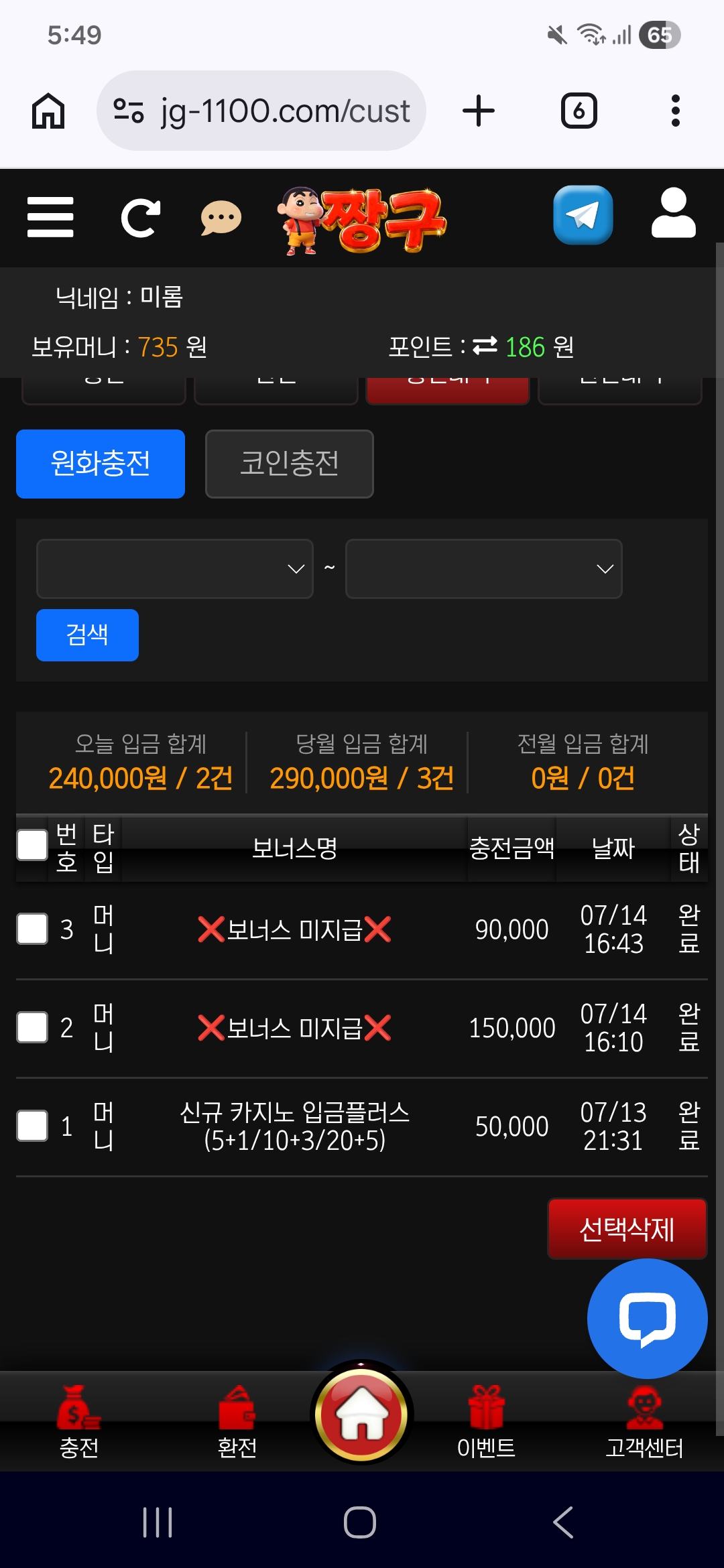Switch to the 코인충전 tab

click(x=290, y=464)
